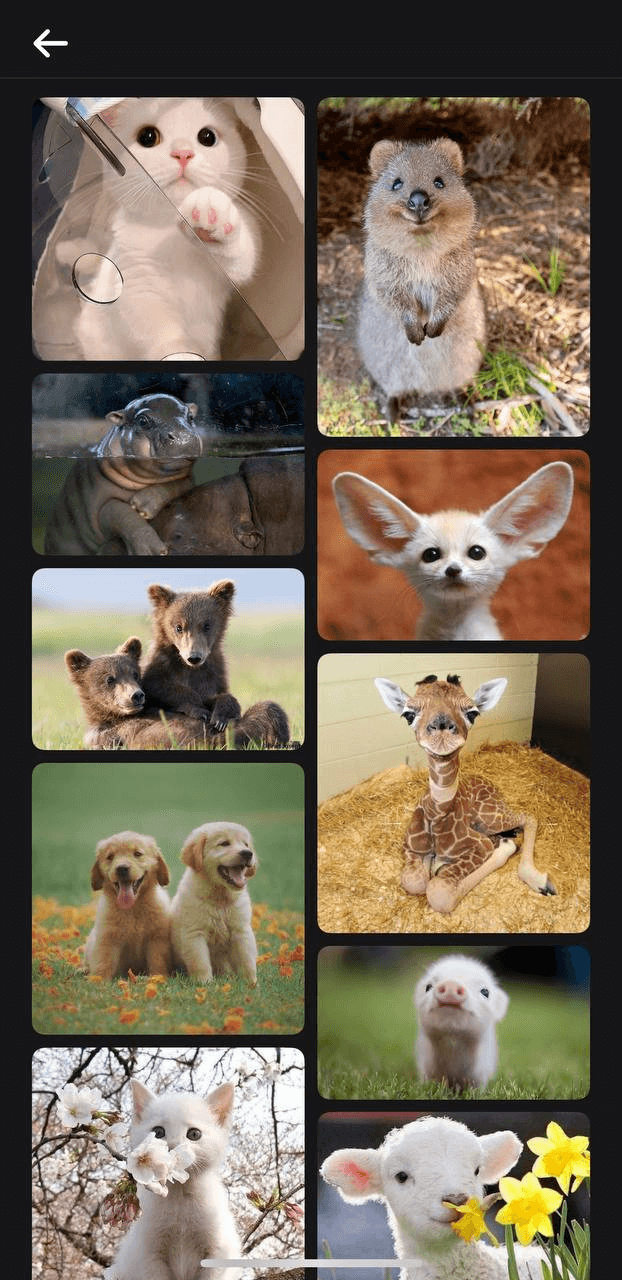Open the piglet on grass picture
Viewport: 622px width, 1280px height.
click(453, 1023)
